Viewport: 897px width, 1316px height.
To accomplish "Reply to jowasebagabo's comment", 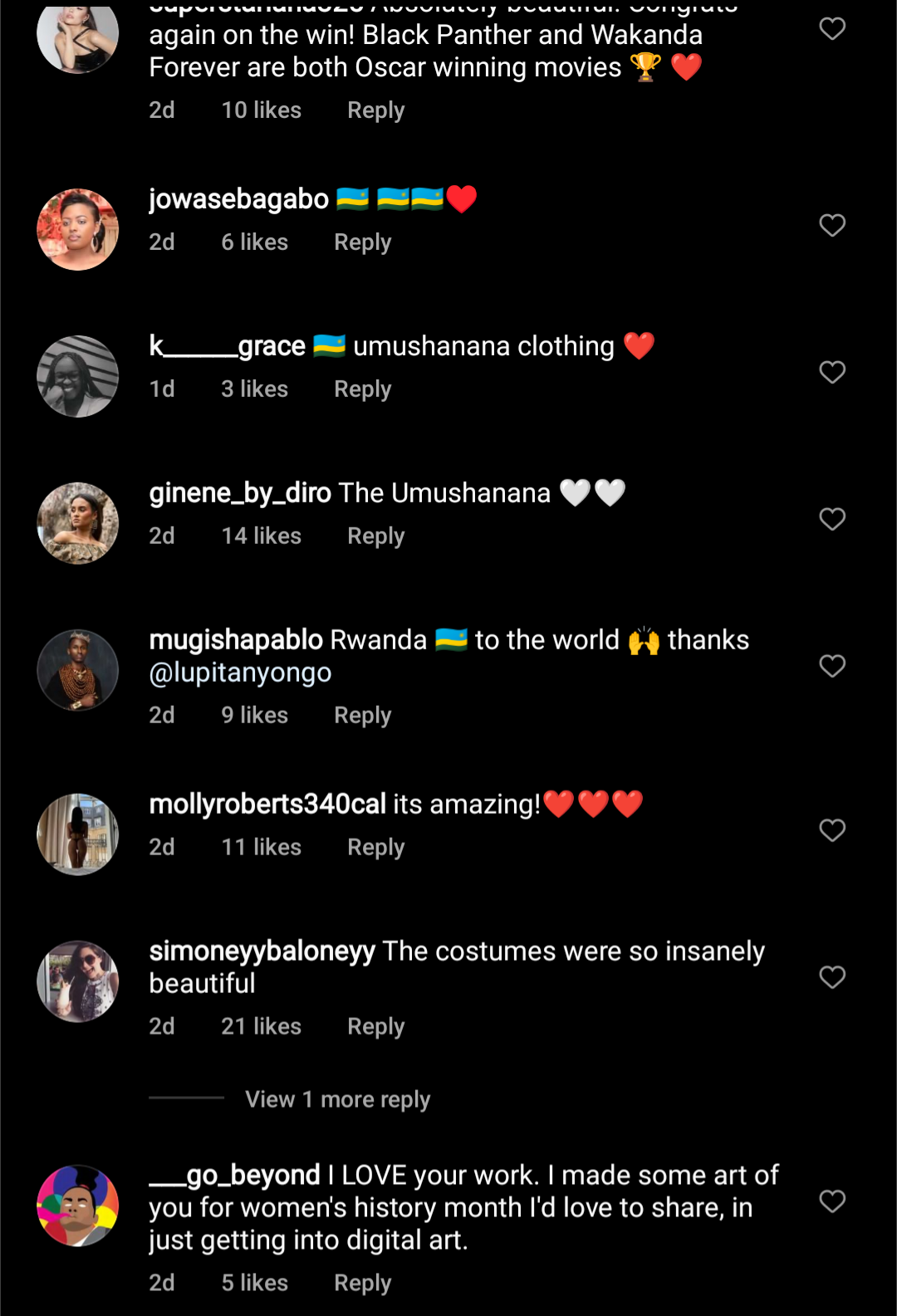I will (x=362, y=242).
